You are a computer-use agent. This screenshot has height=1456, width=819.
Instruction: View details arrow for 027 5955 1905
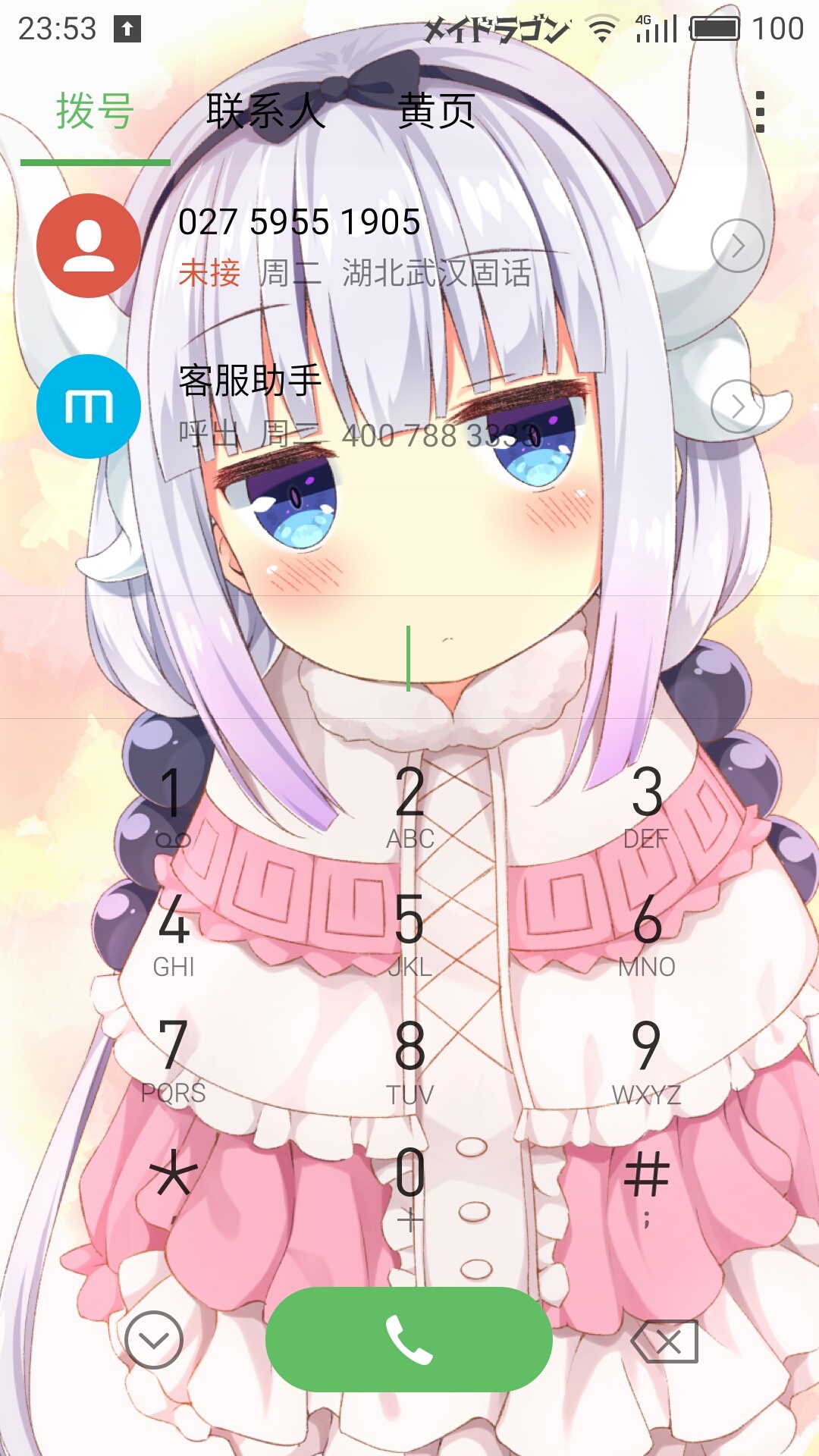tap(737, 246)
